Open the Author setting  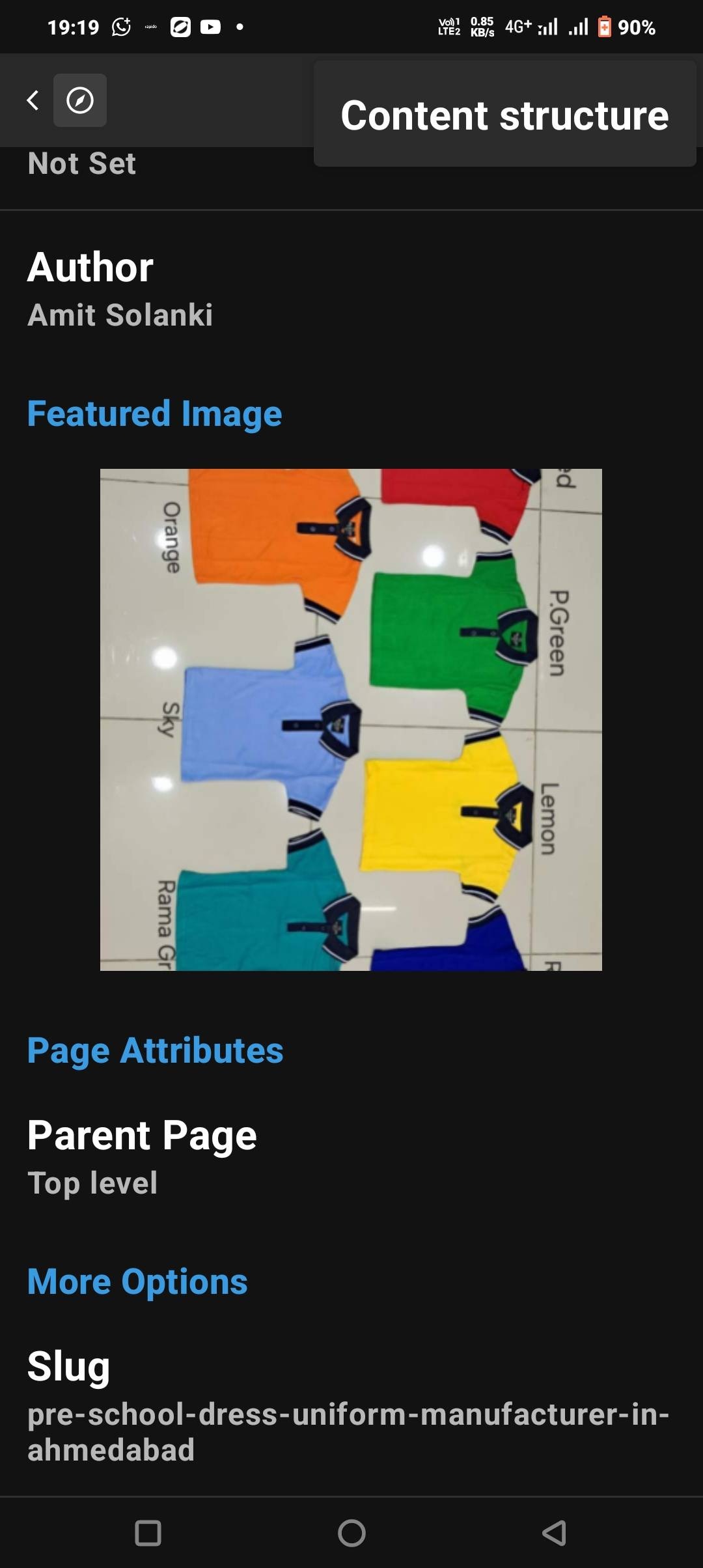click(120, 290)
